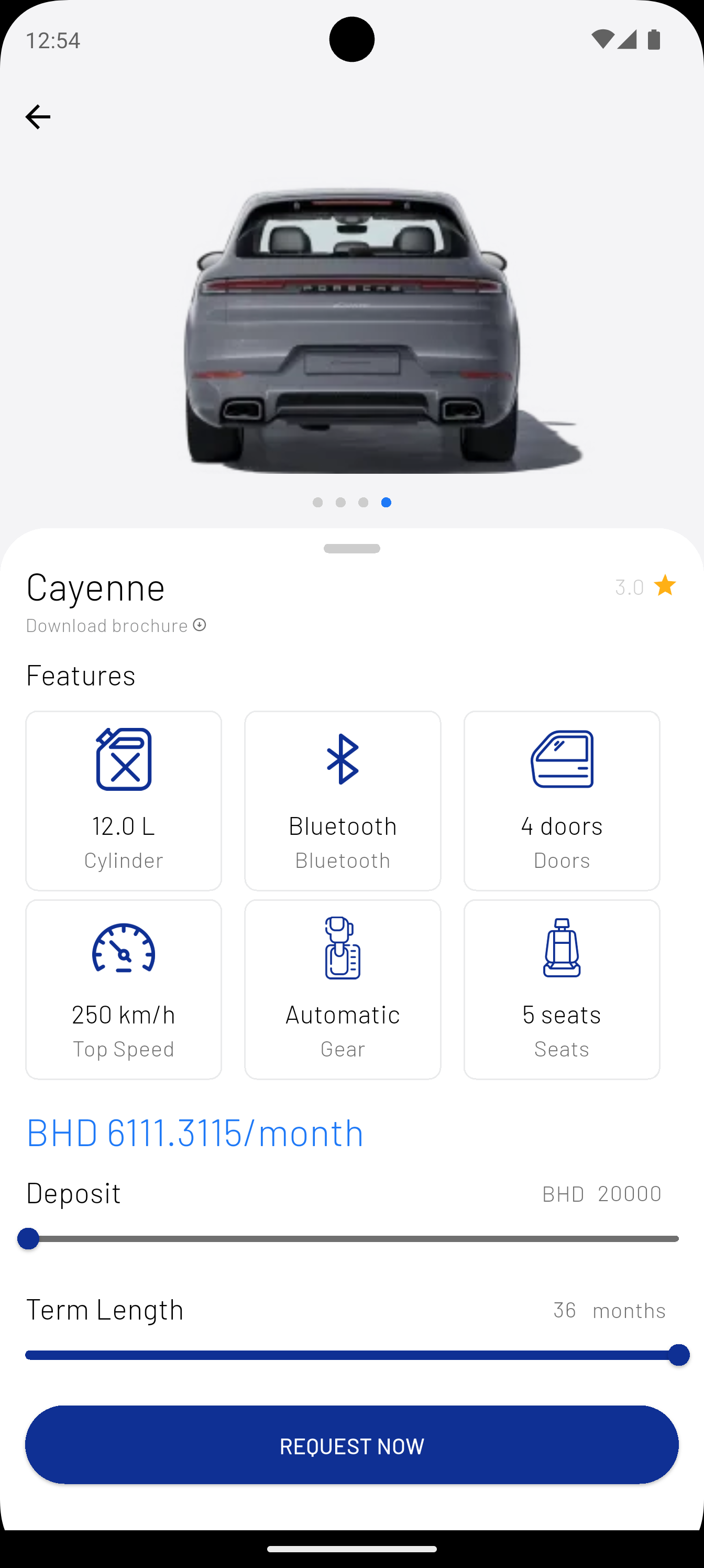704x1568 pixels.
Task: Go back using the arrow icon
Action: [x=38, y=117]
